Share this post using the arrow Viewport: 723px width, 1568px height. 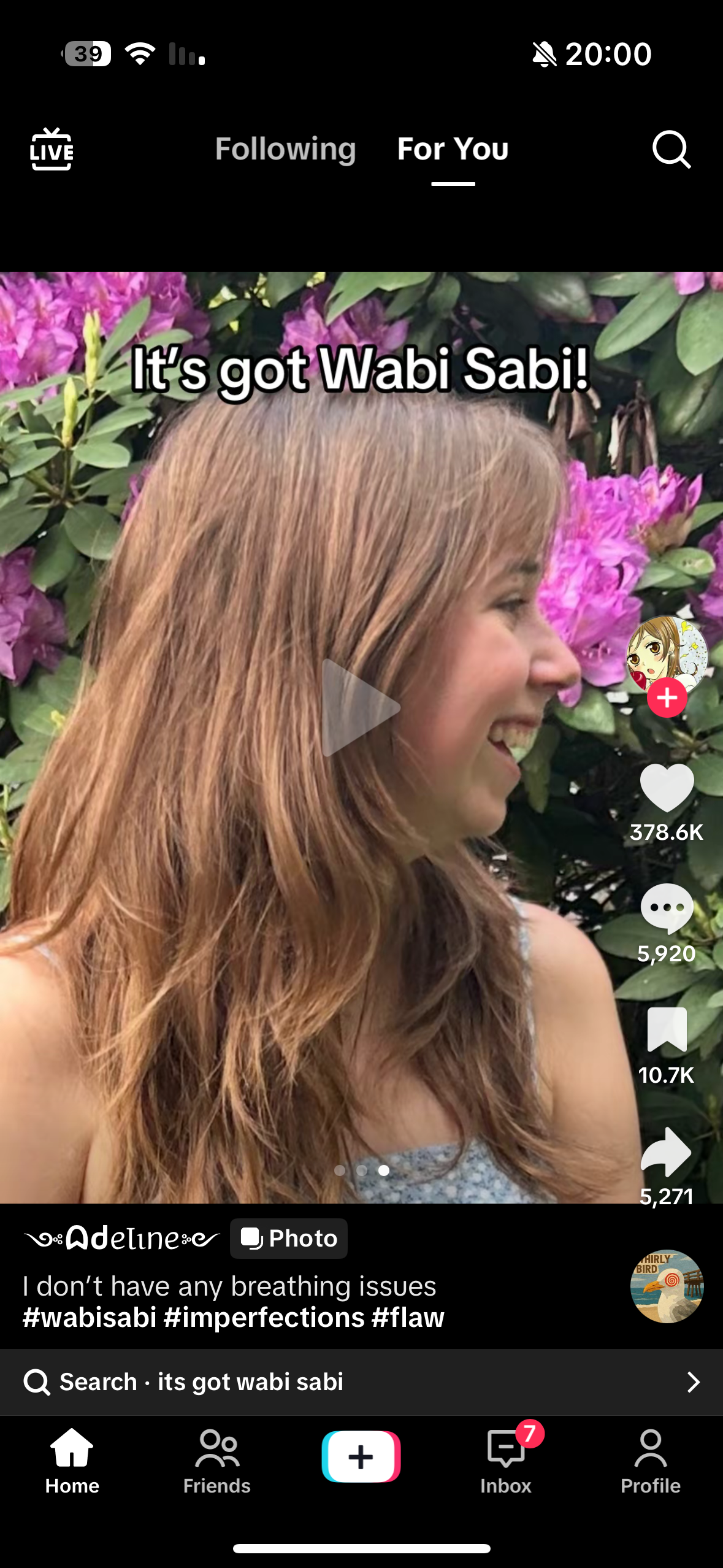(667, 1152)
